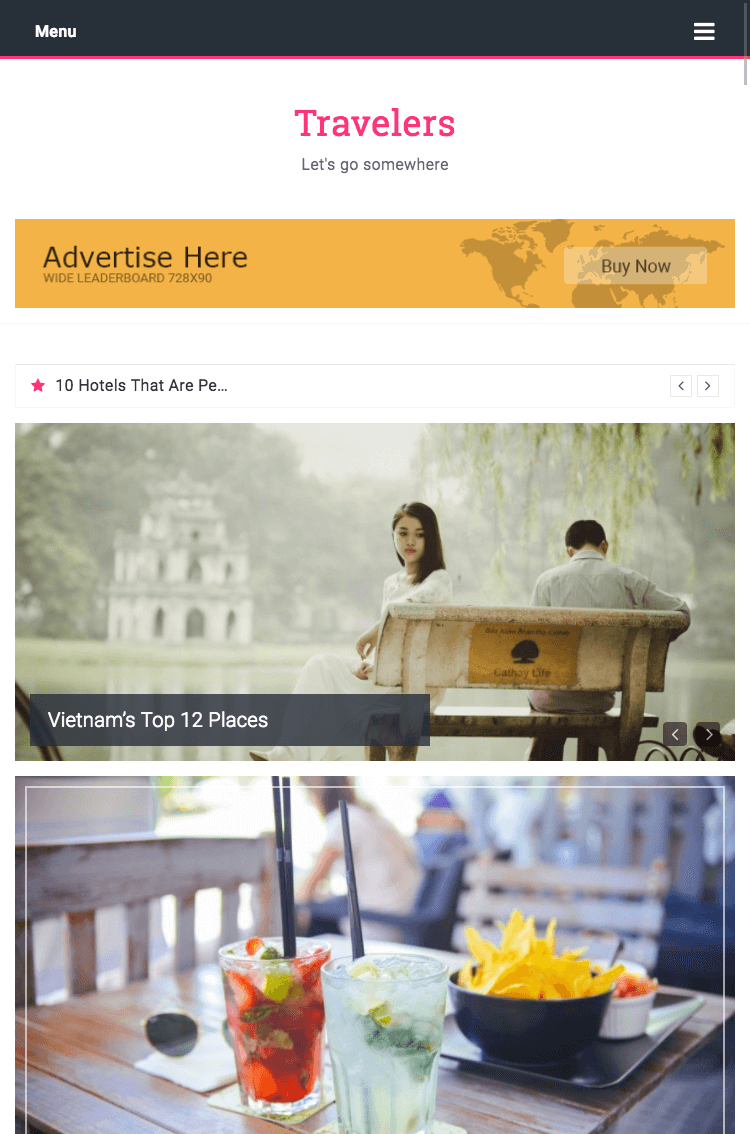Go to next slider image
This screenshot has height=1134, width=750.
[x=708, y=734]
